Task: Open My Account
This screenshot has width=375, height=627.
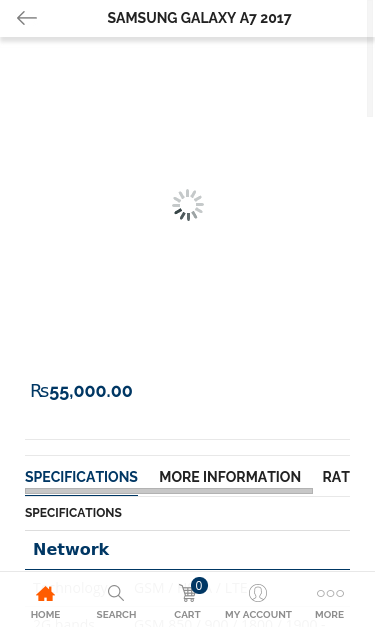Action: 258,601
